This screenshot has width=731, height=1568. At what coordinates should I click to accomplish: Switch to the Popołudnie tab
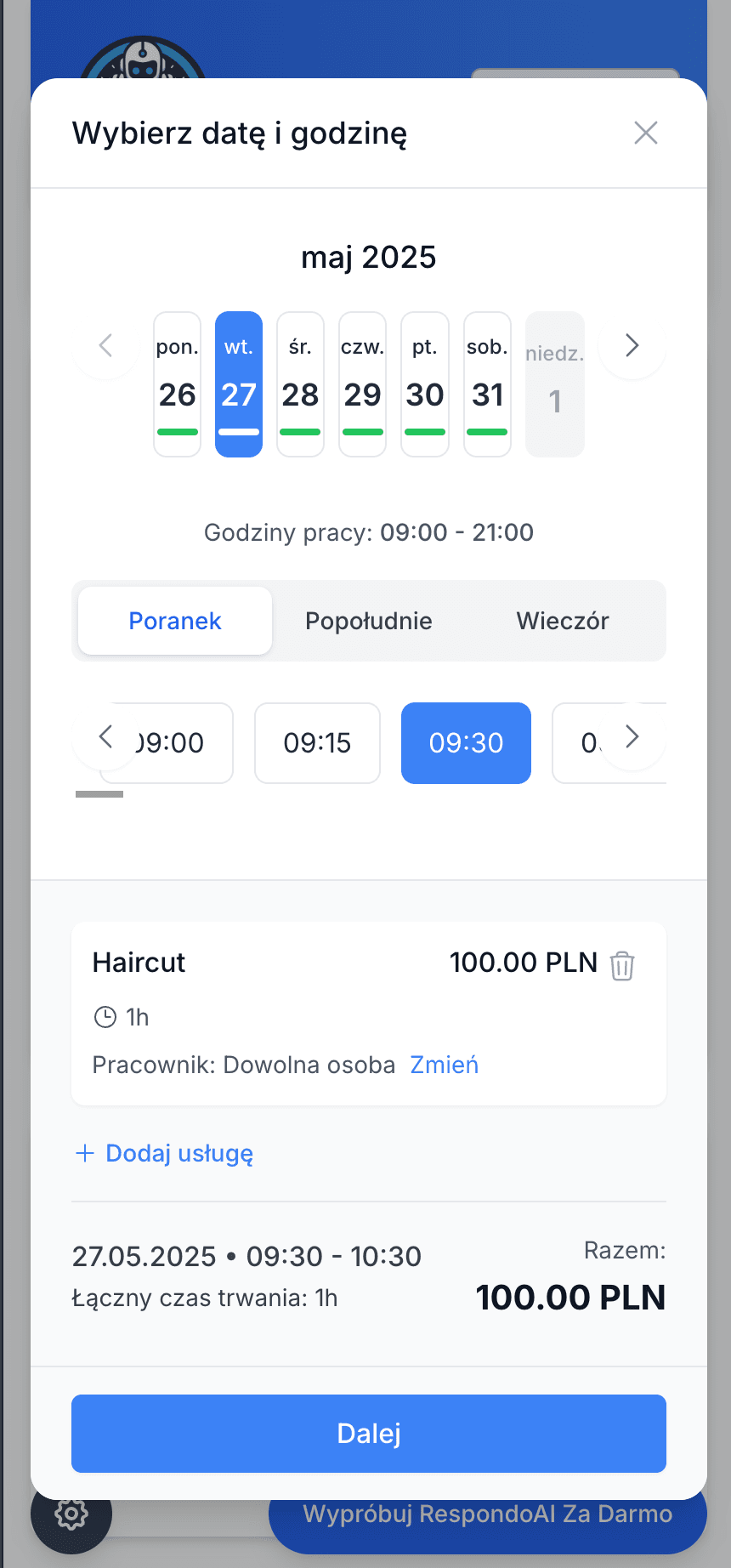coord(368,621)
